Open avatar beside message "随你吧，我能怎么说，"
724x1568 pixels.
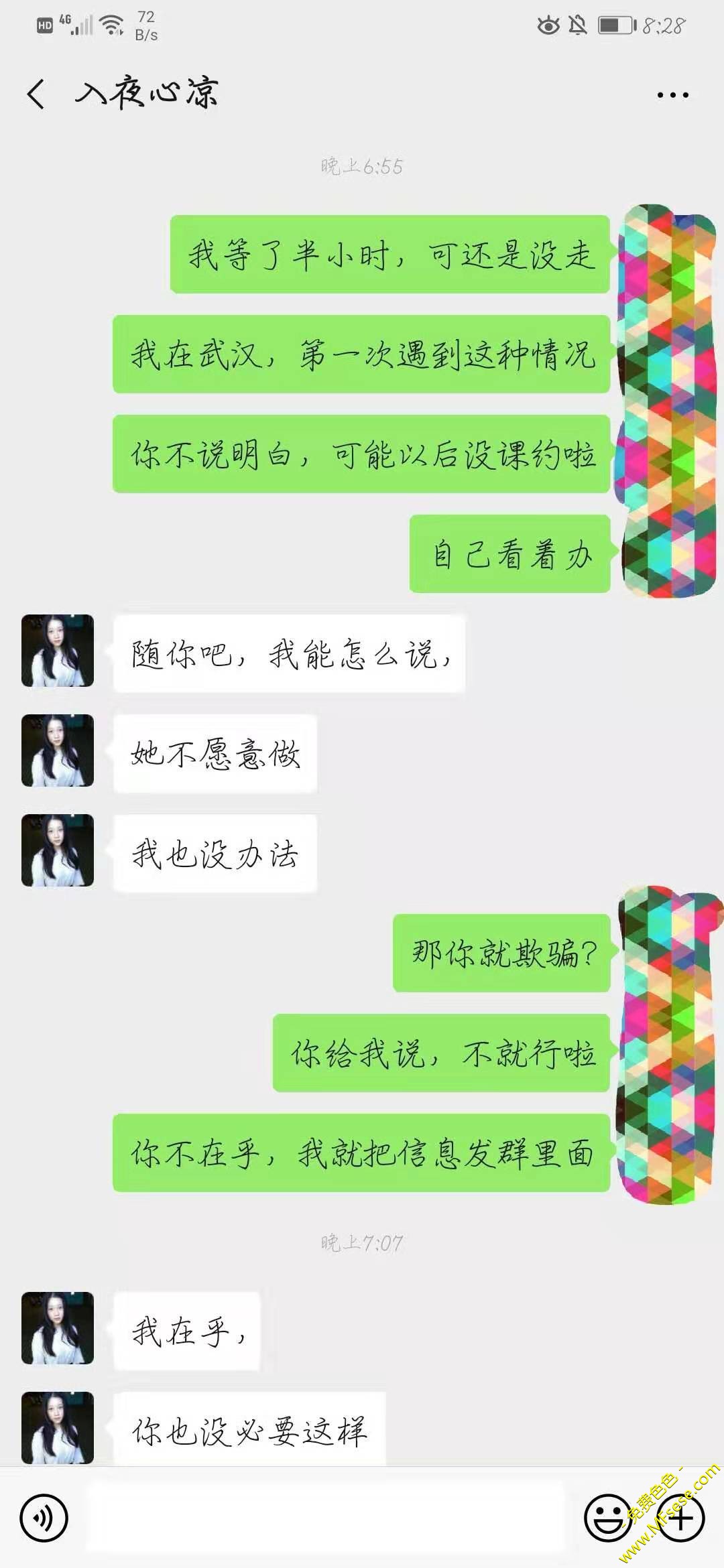58,651
